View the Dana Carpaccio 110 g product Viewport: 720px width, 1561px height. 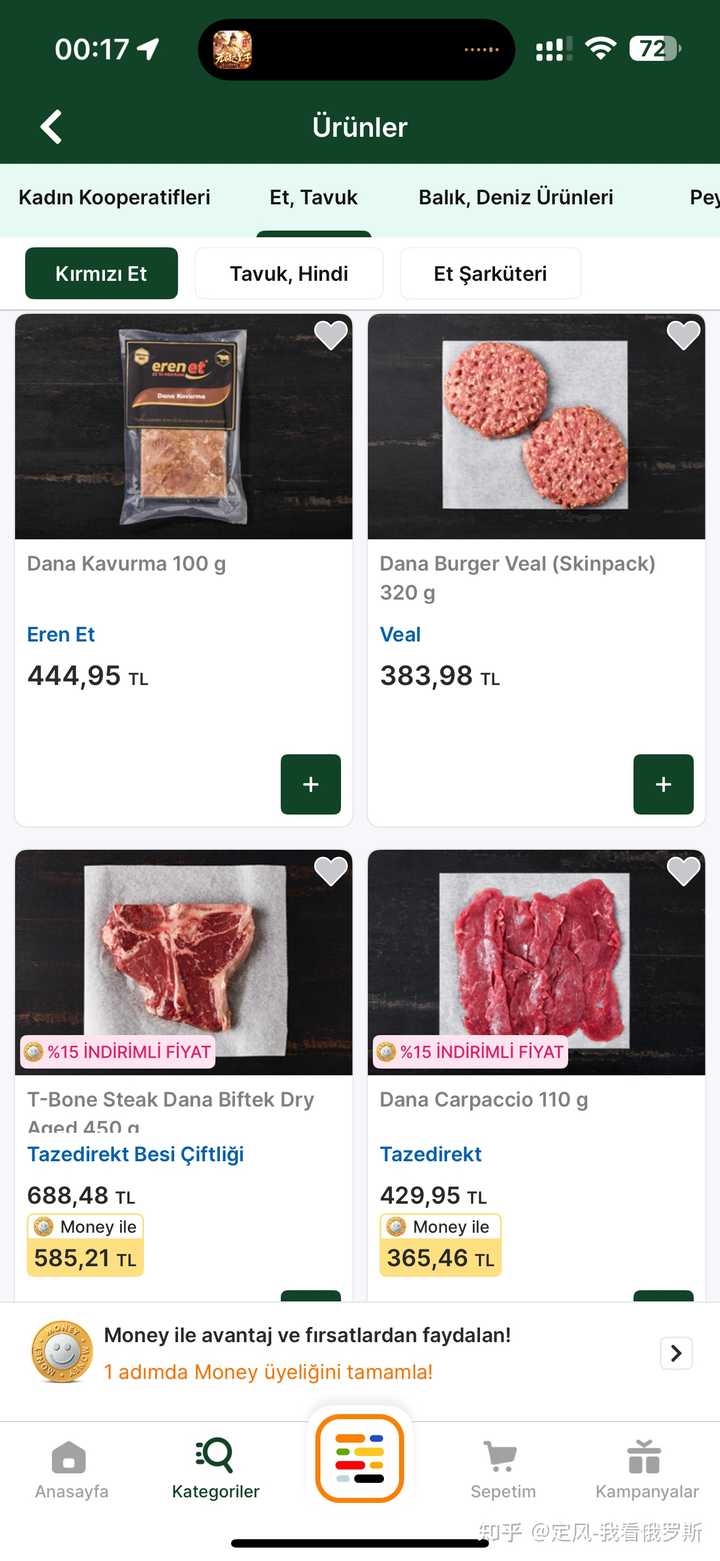536,962
